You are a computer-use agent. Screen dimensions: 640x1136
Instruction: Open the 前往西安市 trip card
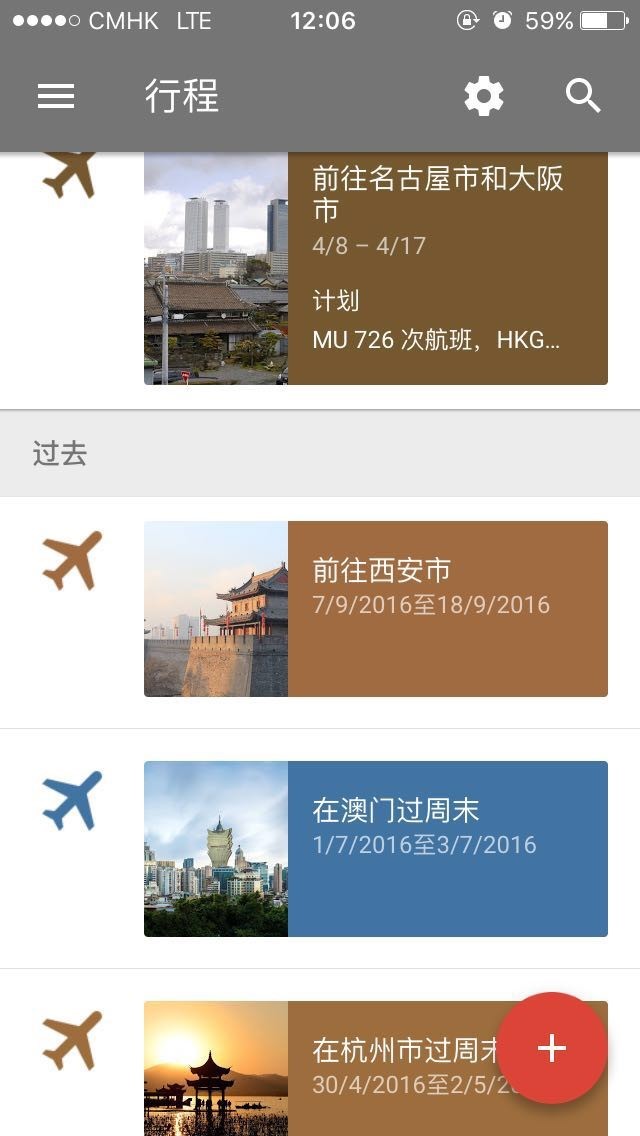click(x=375, y=609)
